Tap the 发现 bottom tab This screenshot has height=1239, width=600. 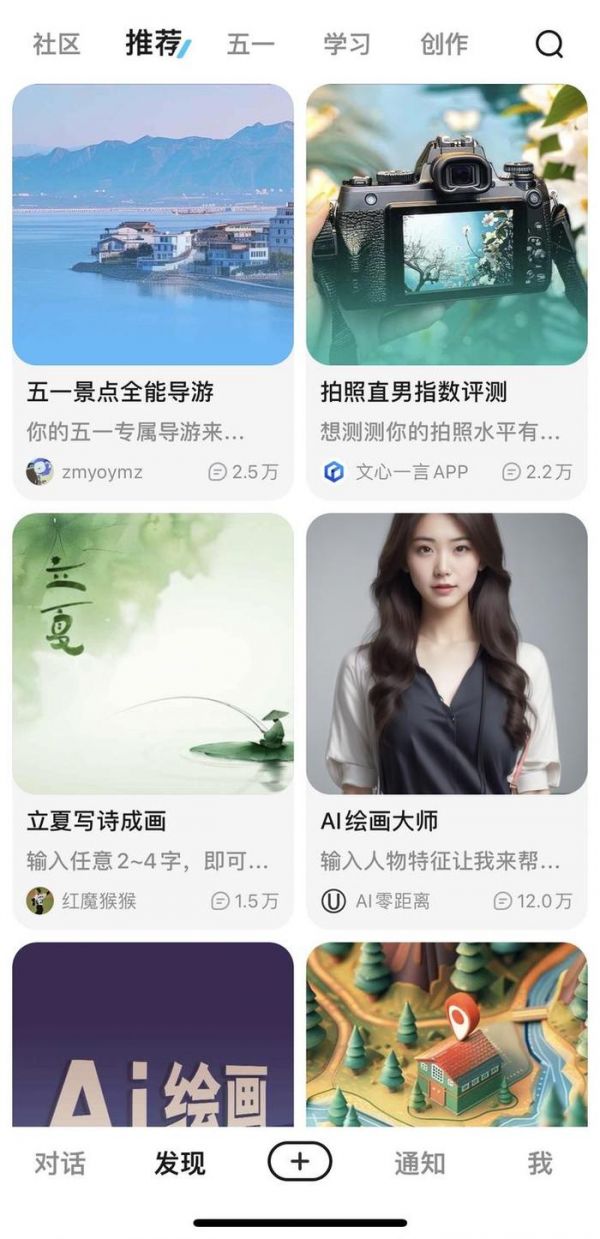coord(180,1163)
